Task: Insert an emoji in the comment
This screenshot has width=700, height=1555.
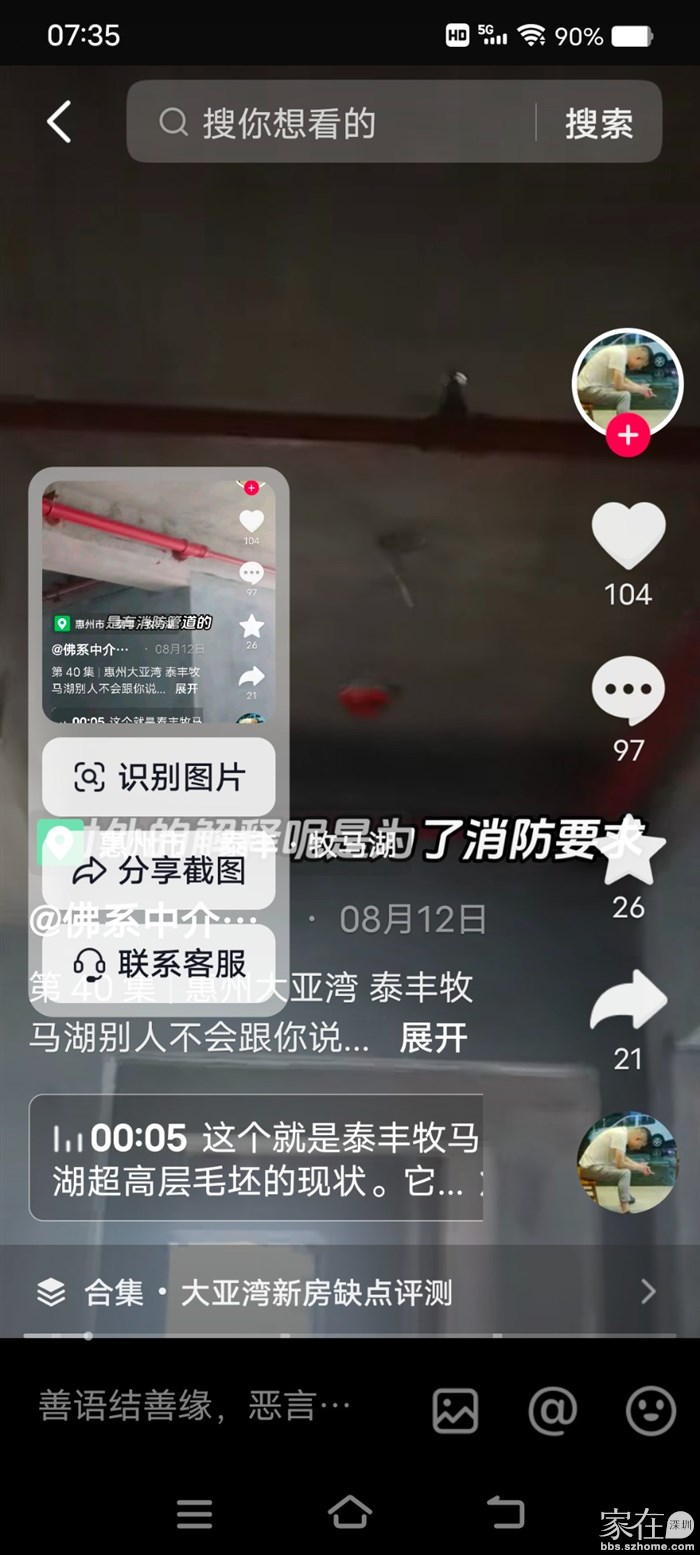Action: 650,1410
